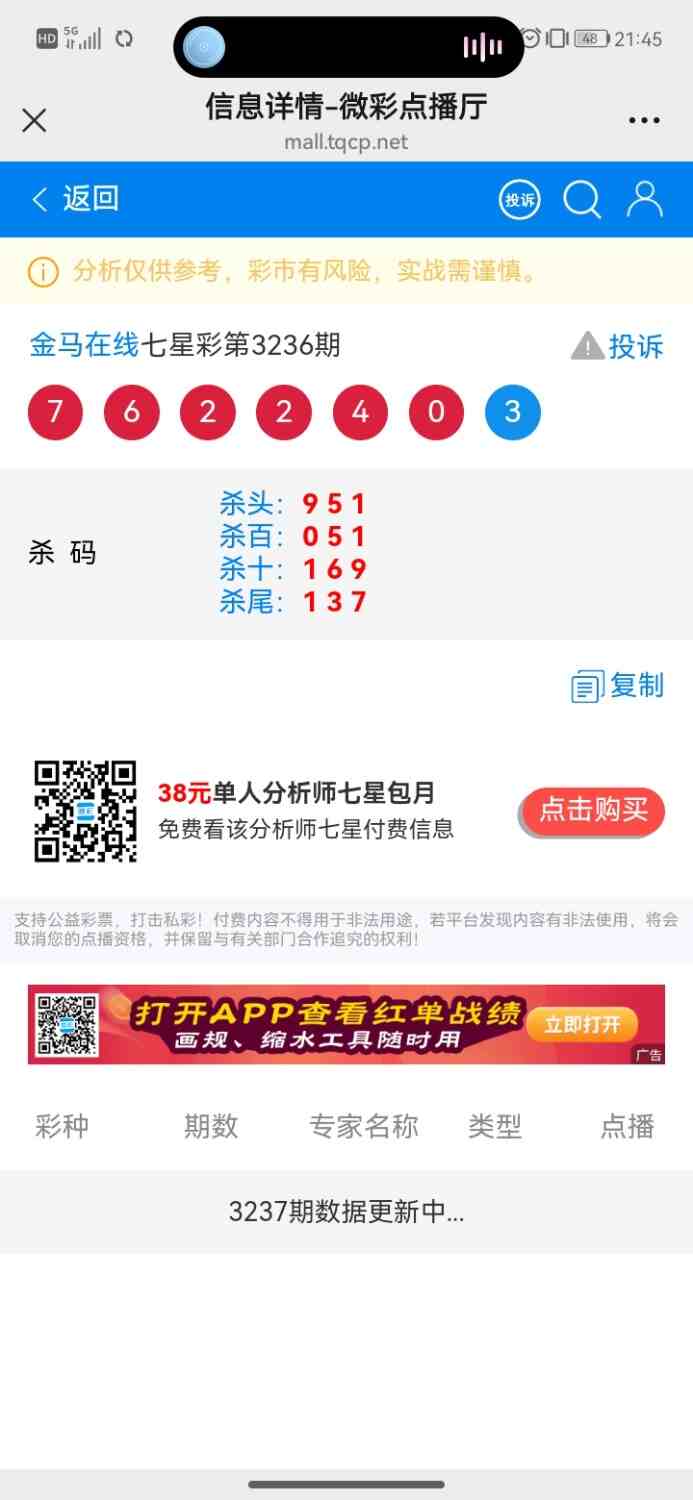
Task: Tap 投诉 with warning triangle
Action: tap(618, 347)
